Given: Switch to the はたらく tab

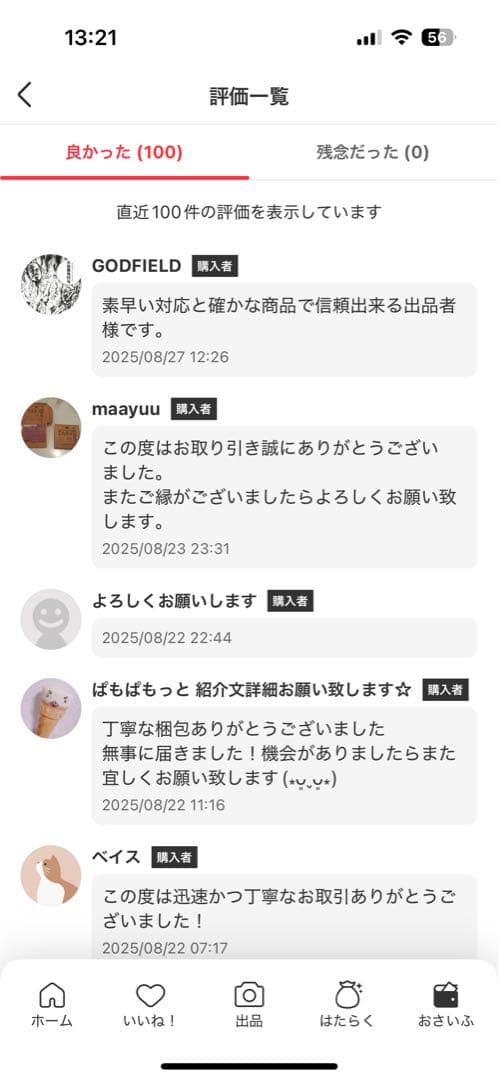Looking at the screenshot, I should pyautogui.click(x=347, y=1005).
